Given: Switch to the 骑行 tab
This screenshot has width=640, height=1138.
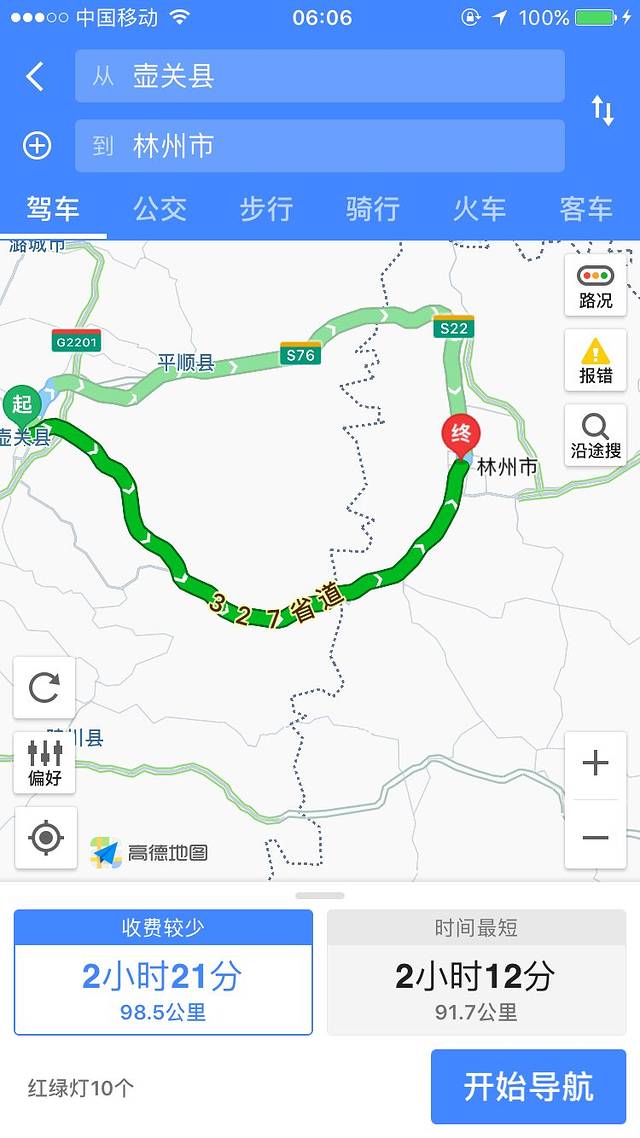Looking at the screenshot, I should [372, 209].
